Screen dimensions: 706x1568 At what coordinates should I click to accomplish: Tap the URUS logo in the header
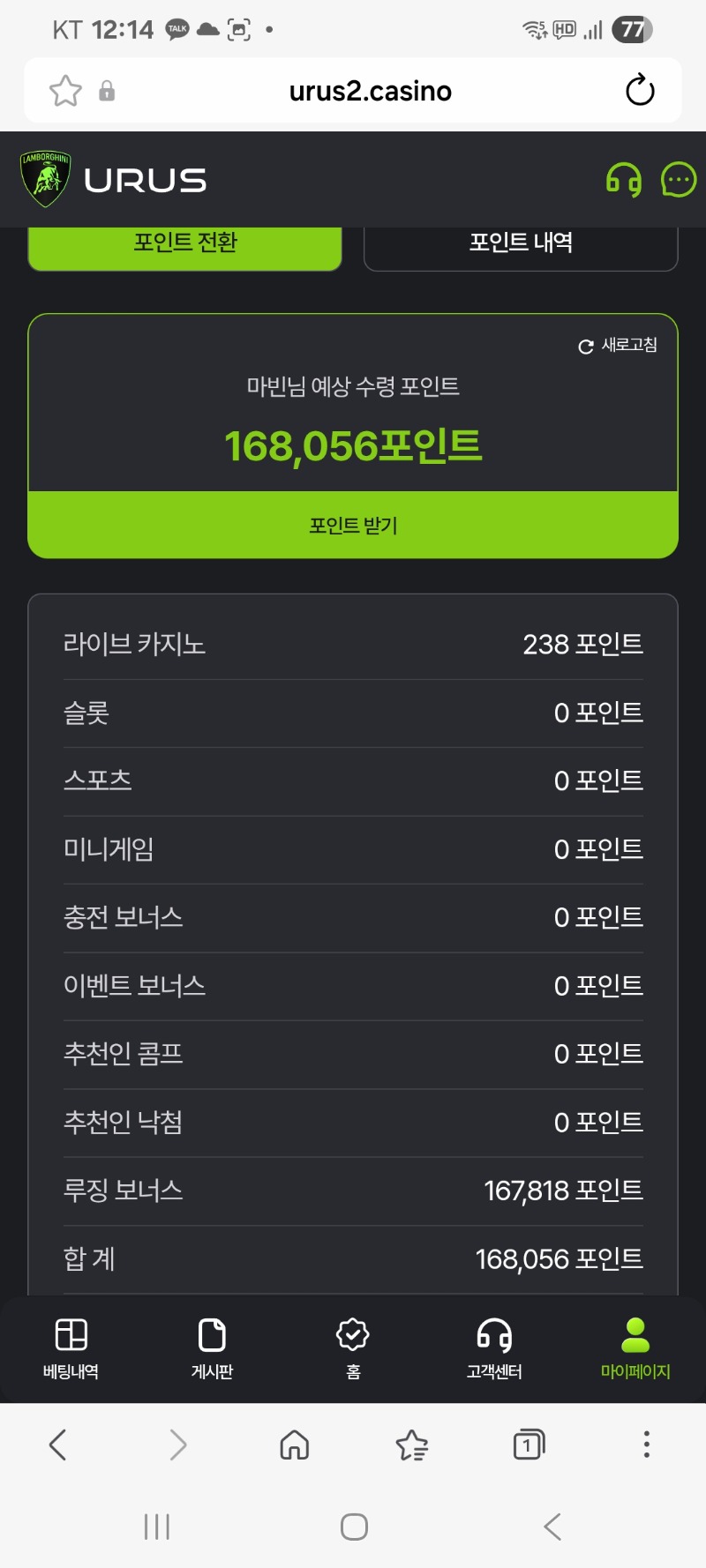(115, 180)
